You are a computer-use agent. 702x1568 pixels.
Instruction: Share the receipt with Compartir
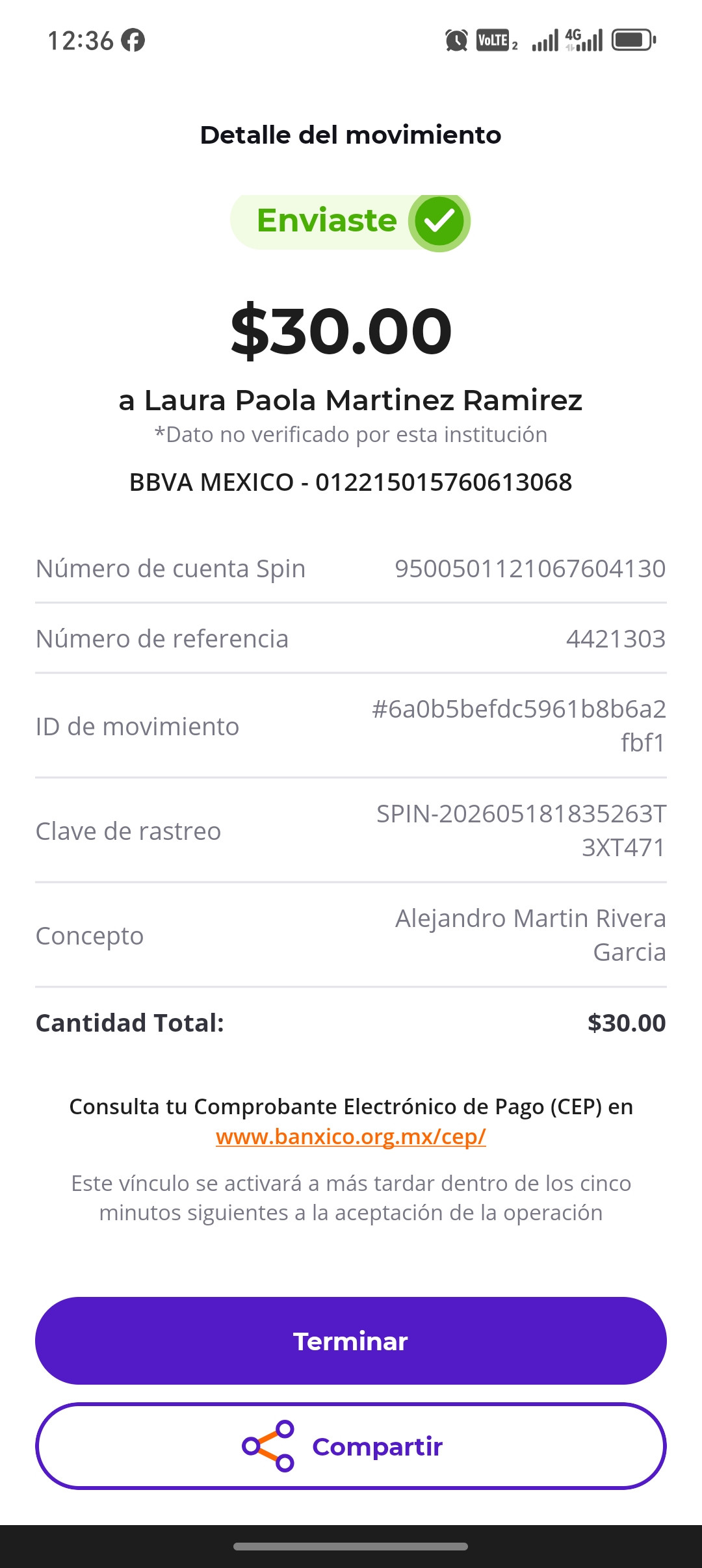click(x=351, y=1446)
